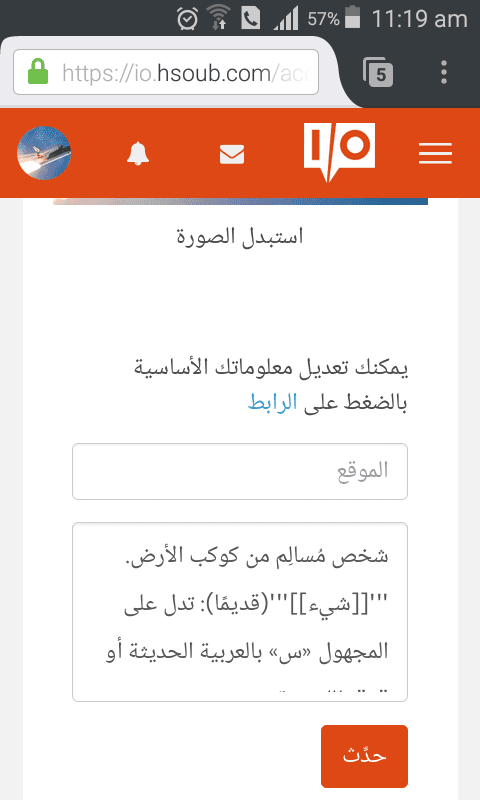Viewport: 480px width, 800px height.
Task: Tap استبدل الصورة to replace the picture
Action: click(x=240, y=237)
